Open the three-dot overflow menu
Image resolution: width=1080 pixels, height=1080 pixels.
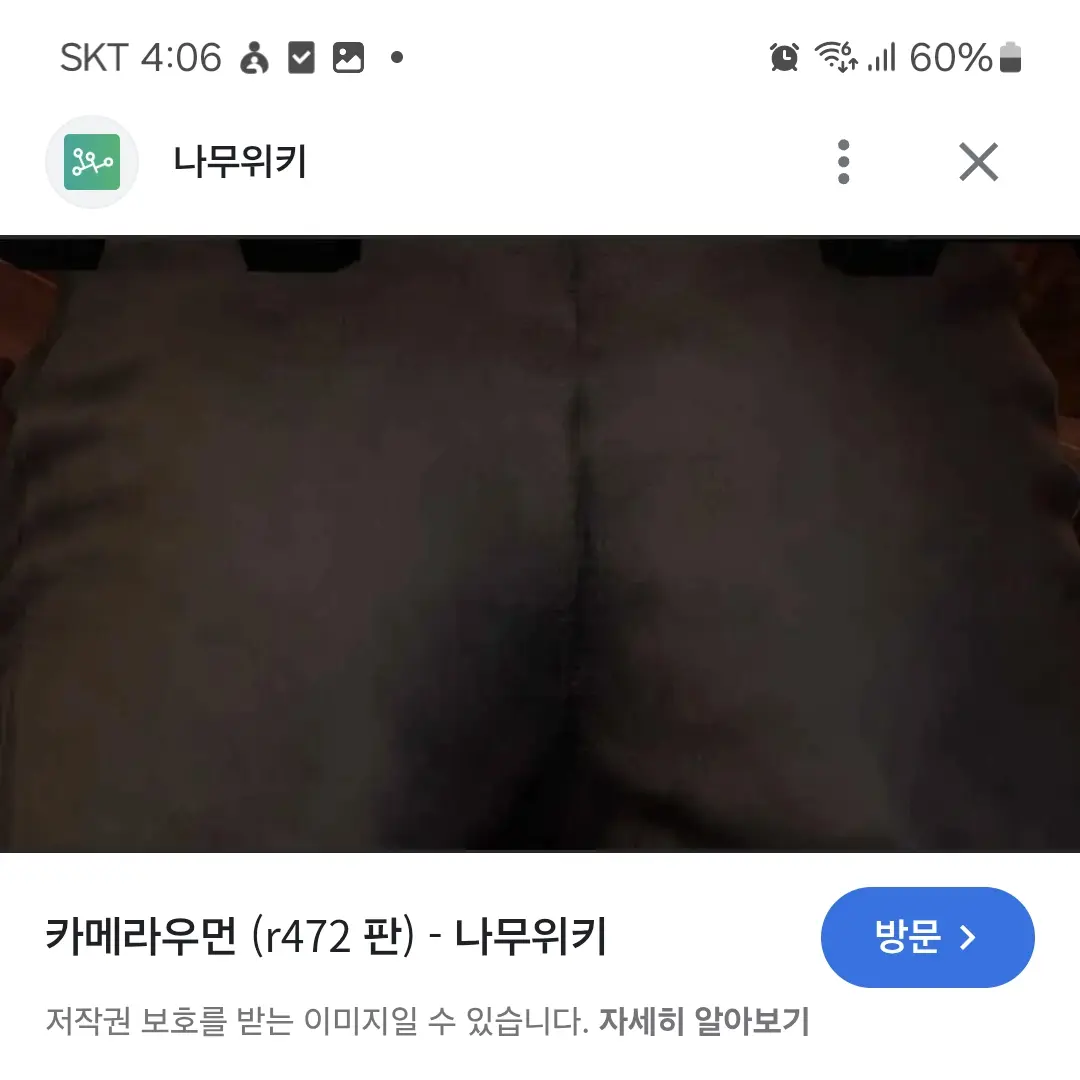coord(844,161)
